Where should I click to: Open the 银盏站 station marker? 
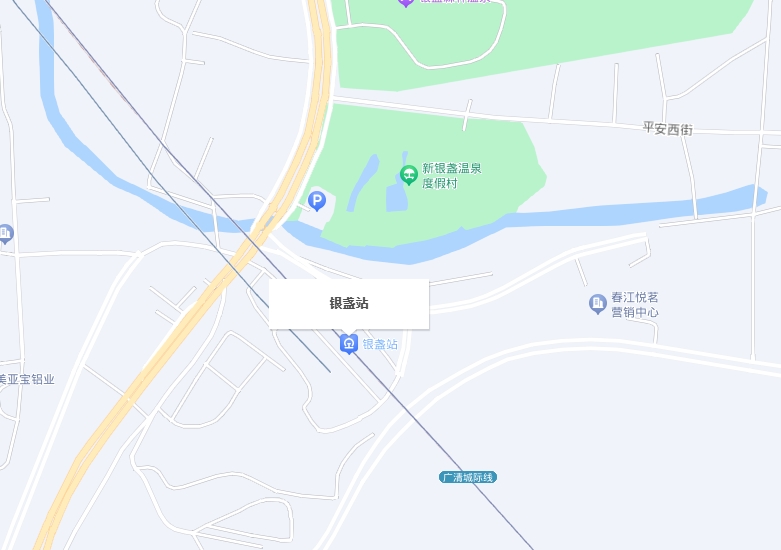coord(349,344)
